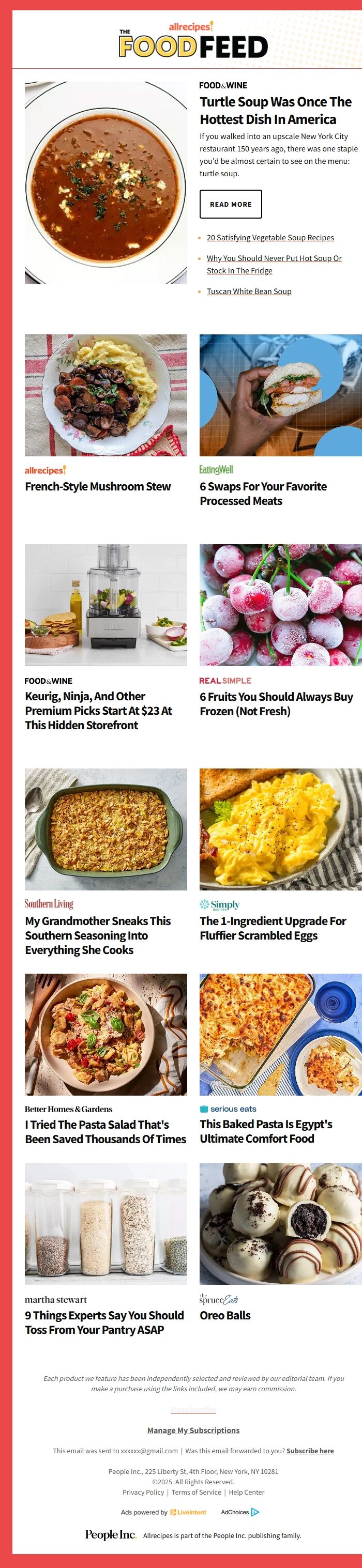Screen dimensions: 362x1568
Task: Open Tuscan White Bean Soup link
Action: (249, 291)
